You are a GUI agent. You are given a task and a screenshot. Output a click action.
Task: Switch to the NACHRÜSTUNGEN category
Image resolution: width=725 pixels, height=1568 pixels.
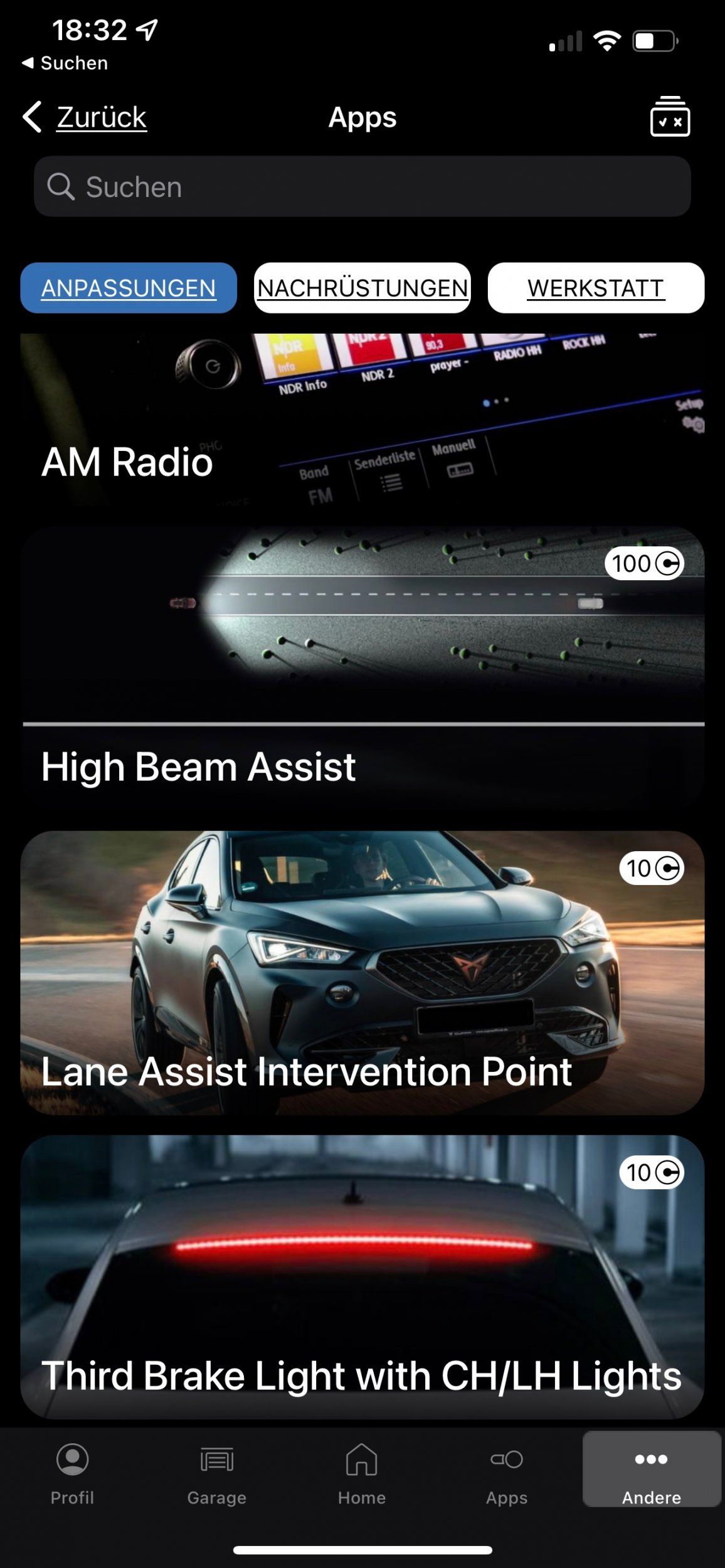[362, 288]
